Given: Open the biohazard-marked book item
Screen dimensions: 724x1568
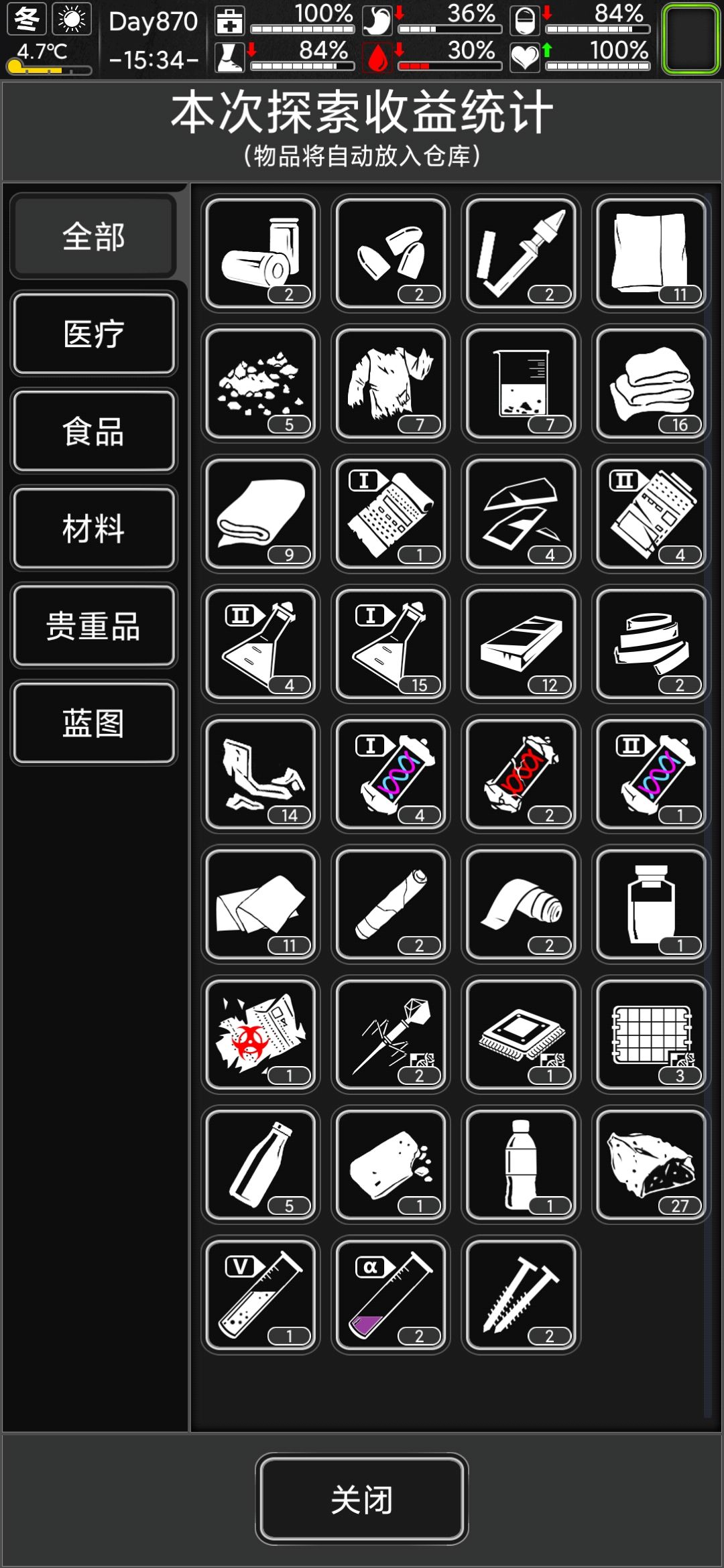Looking at the screenshot, I should pyautogui.click(x=260, y=1034).
